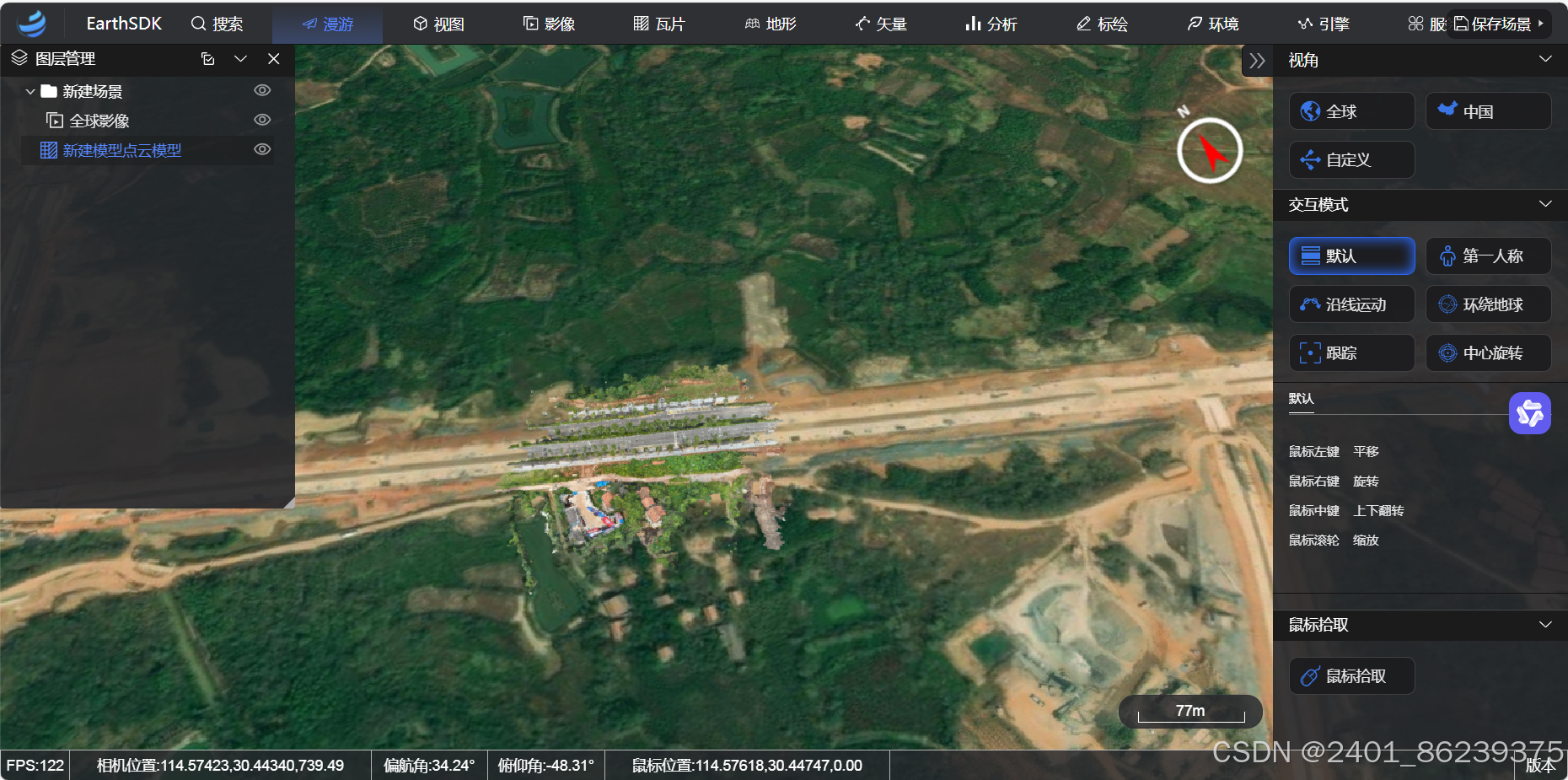Start 鼠标拾取 mouse picking
The width and height of the screenshot is (1568, 780).
(1351, 675)
